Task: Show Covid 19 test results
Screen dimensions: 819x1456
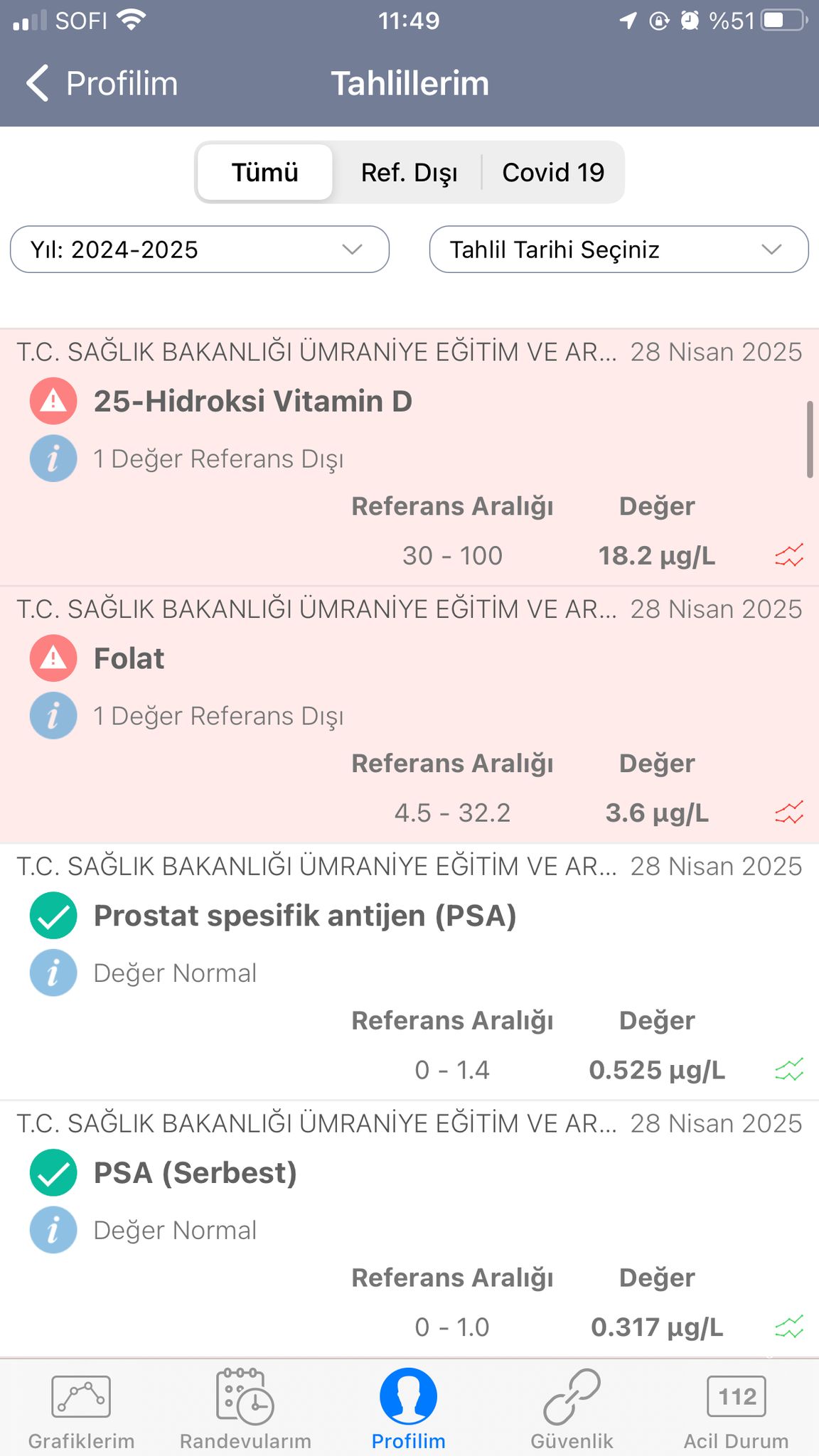Action: click(x=553, y=172)
